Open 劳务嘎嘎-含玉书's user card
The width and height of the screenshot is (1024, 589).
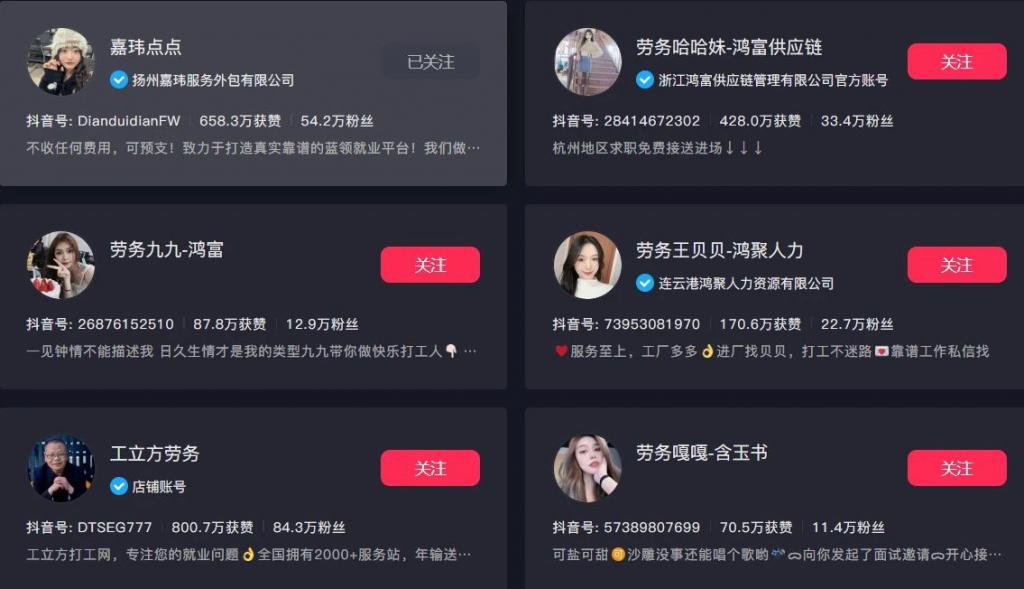pyautogui.click(x=701, y=453)
